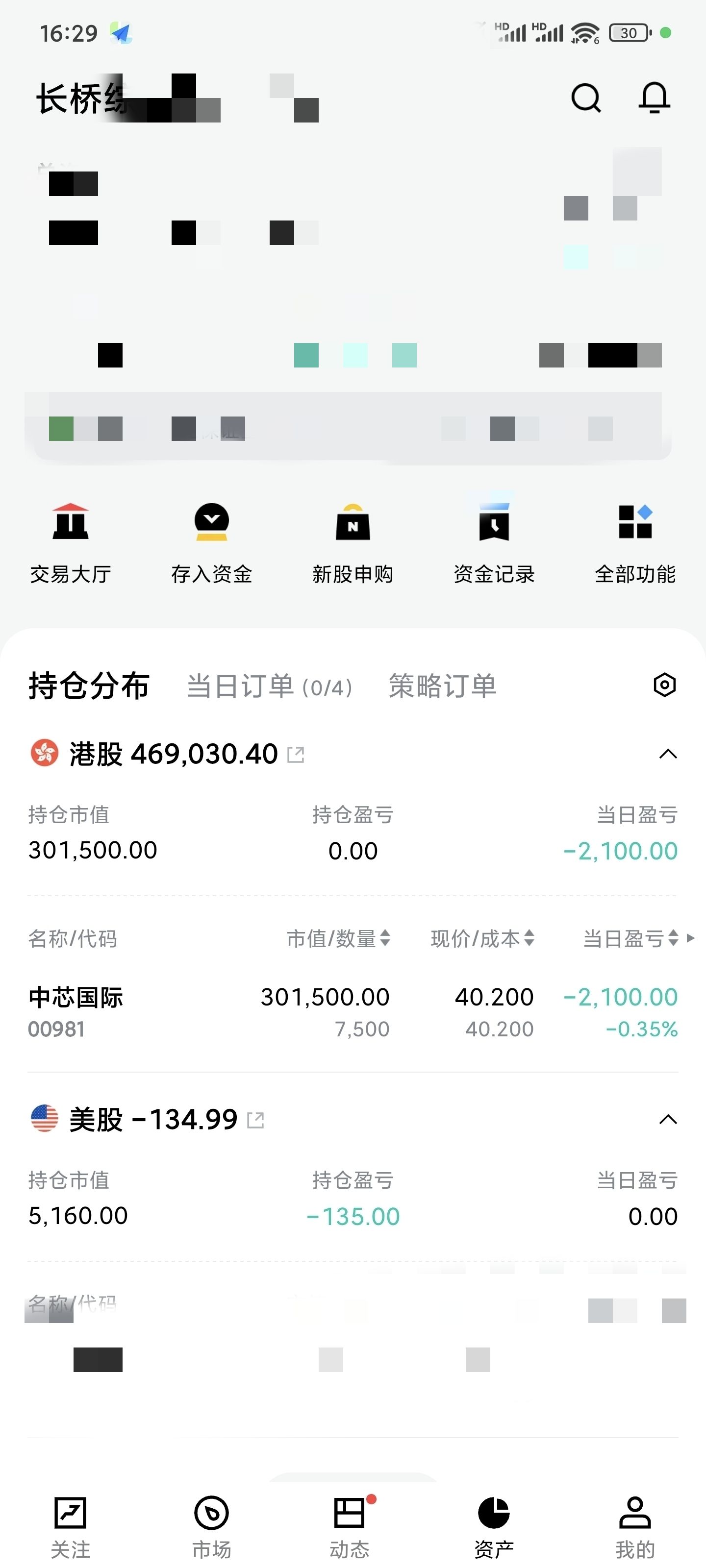Open the 中芯国际 00981 position
The image size is (706, 1568).
coord(353,1012)
